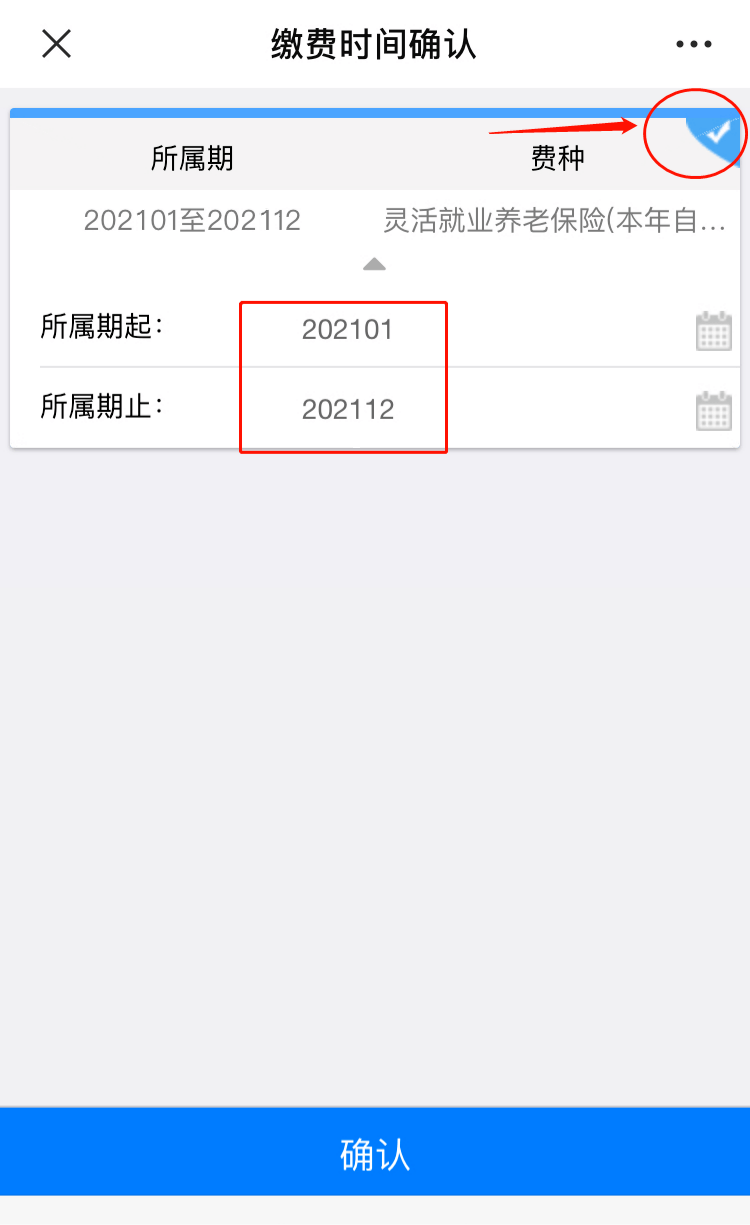Edit the 所属期起 field value 202101
This screenshot has width=750, height=1225.
347,330
